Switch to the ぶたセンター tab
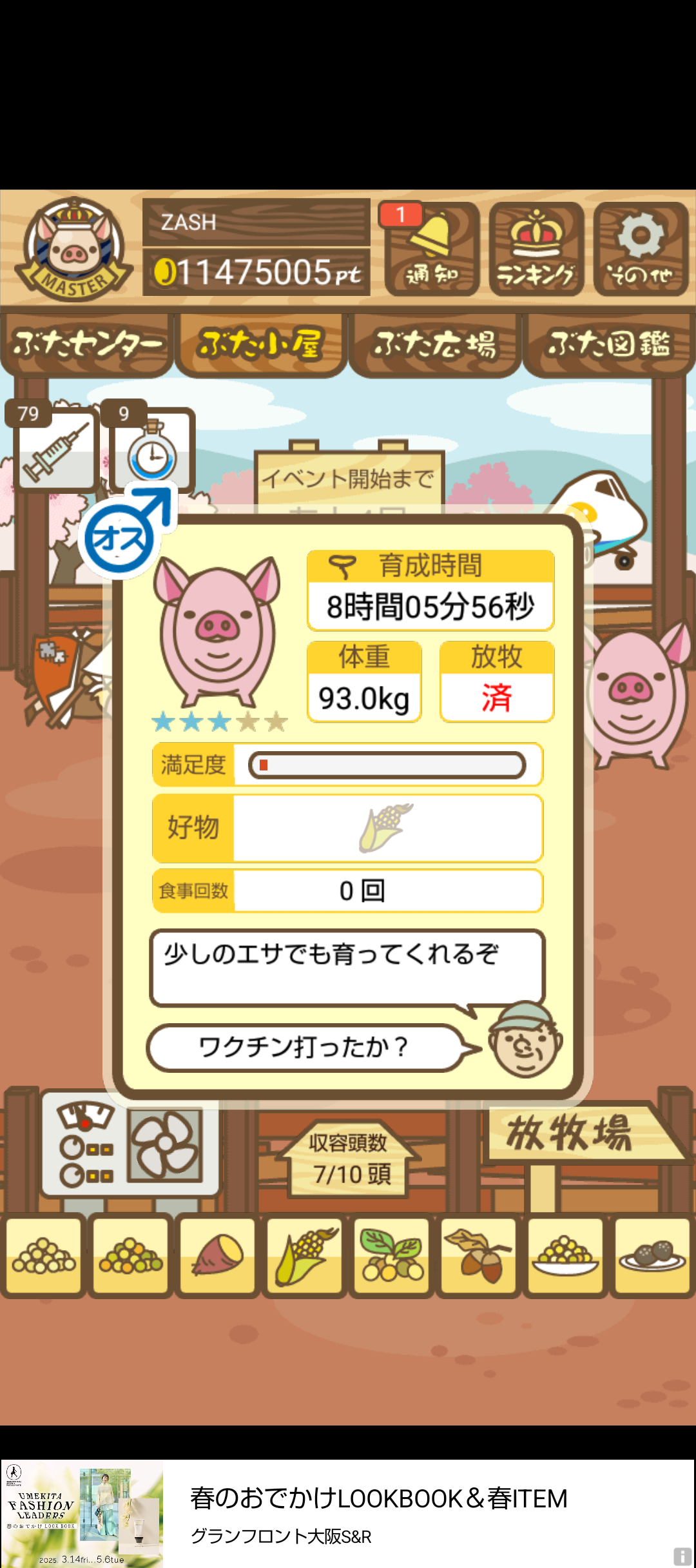The height and width of the screenshot is (1568, 696). click(87, 344)
